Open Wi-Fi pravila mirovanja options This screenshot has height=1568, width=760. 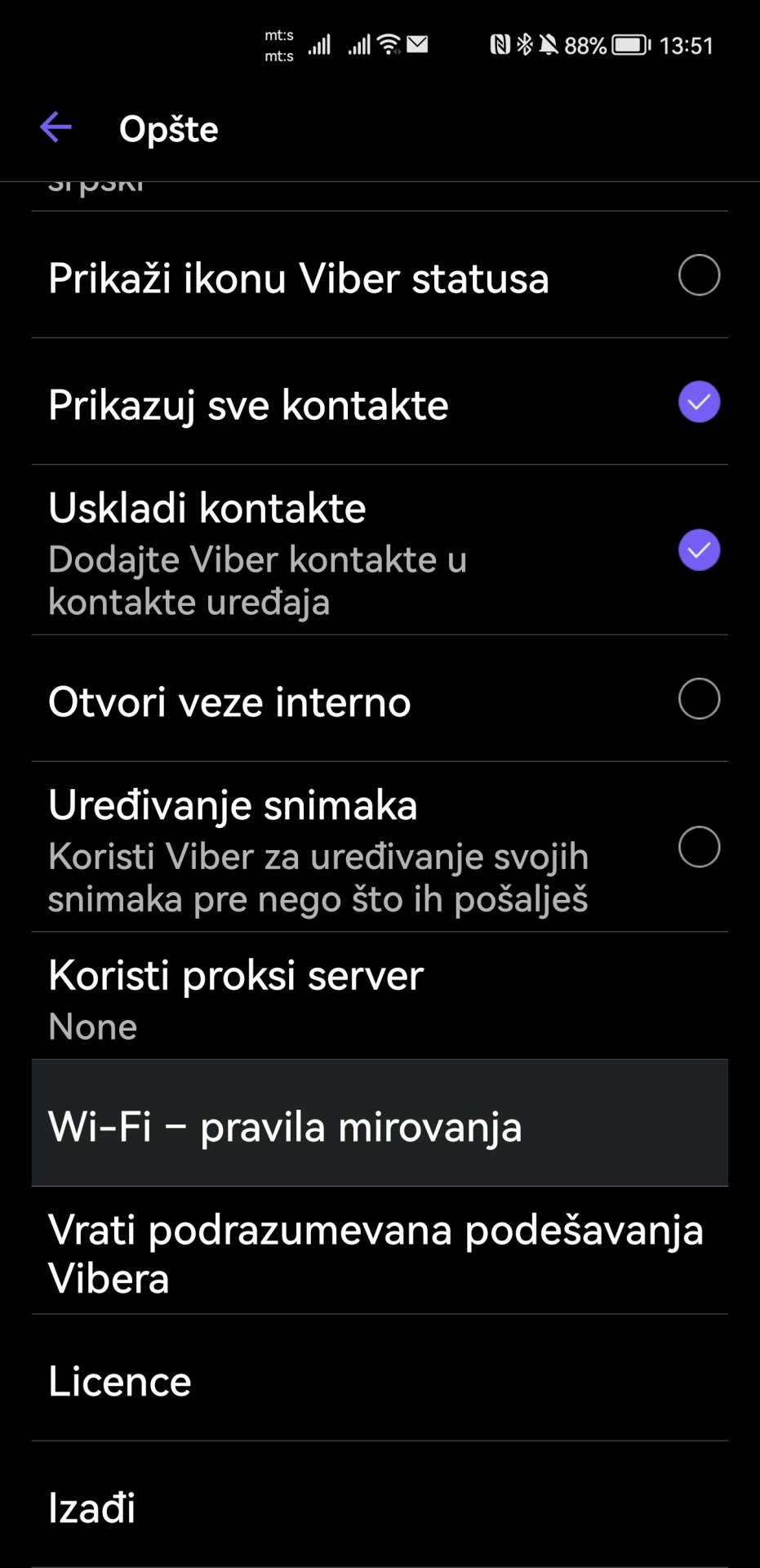point(380,1126)
